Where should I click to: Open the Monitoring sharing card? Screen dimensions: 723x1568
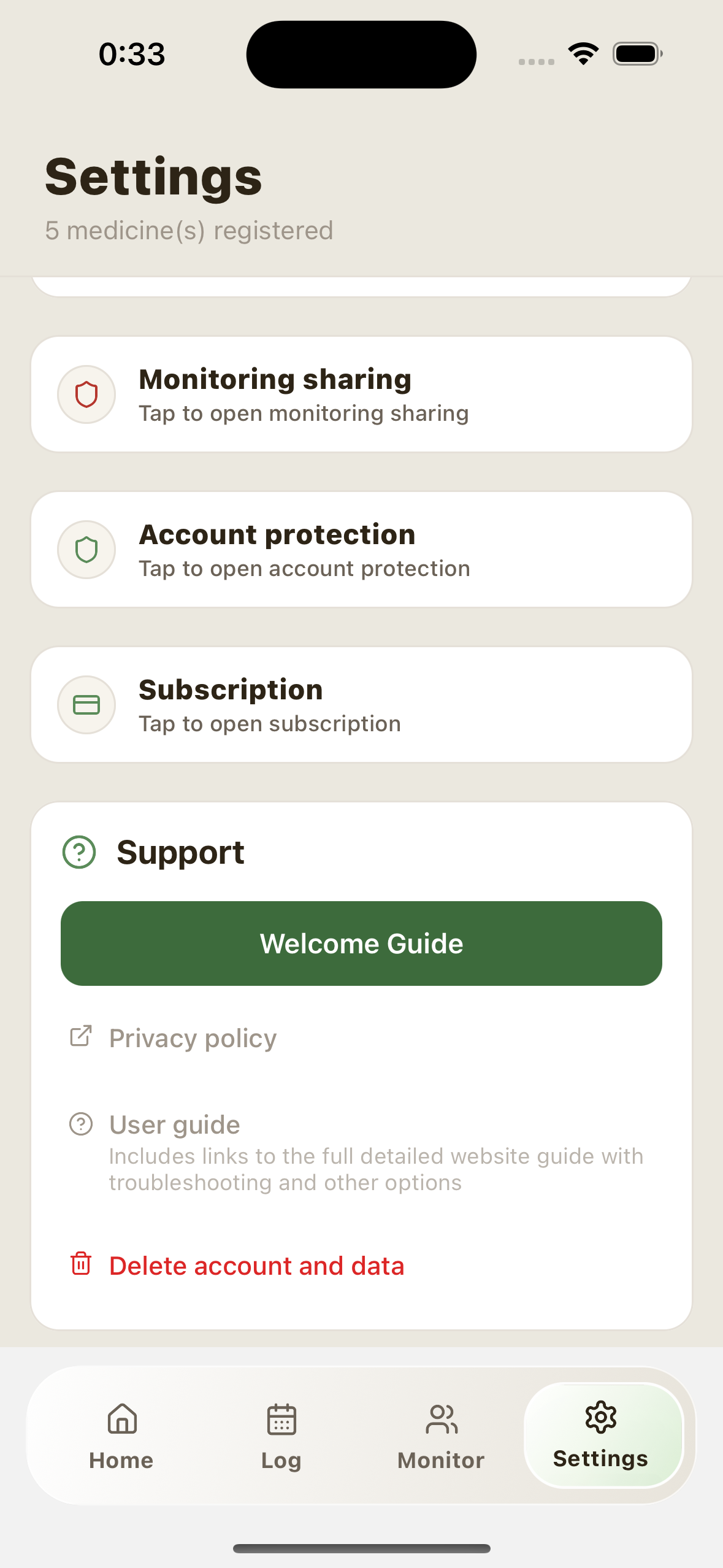(x=361, y=394)
